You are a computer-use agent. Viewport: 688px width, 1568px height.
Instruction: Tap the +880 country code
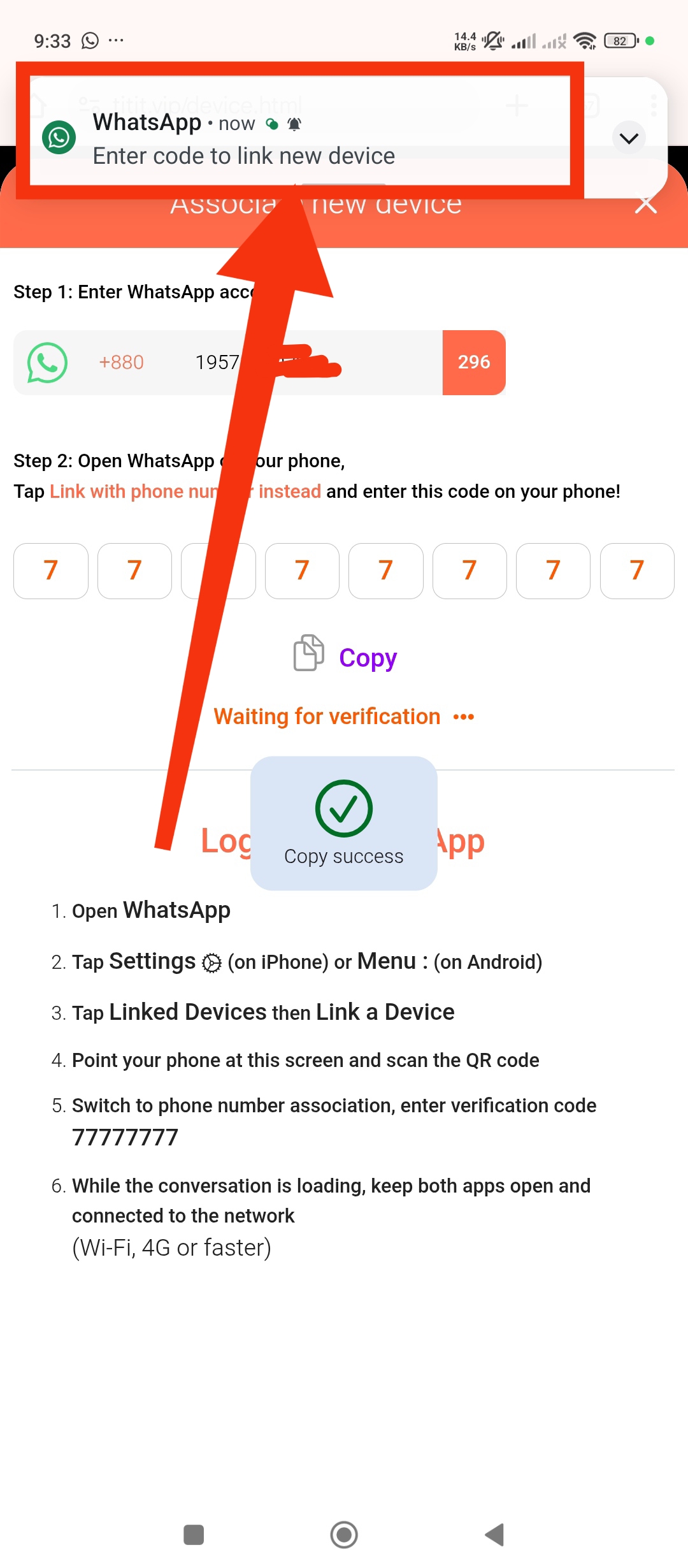coord(121,362)
